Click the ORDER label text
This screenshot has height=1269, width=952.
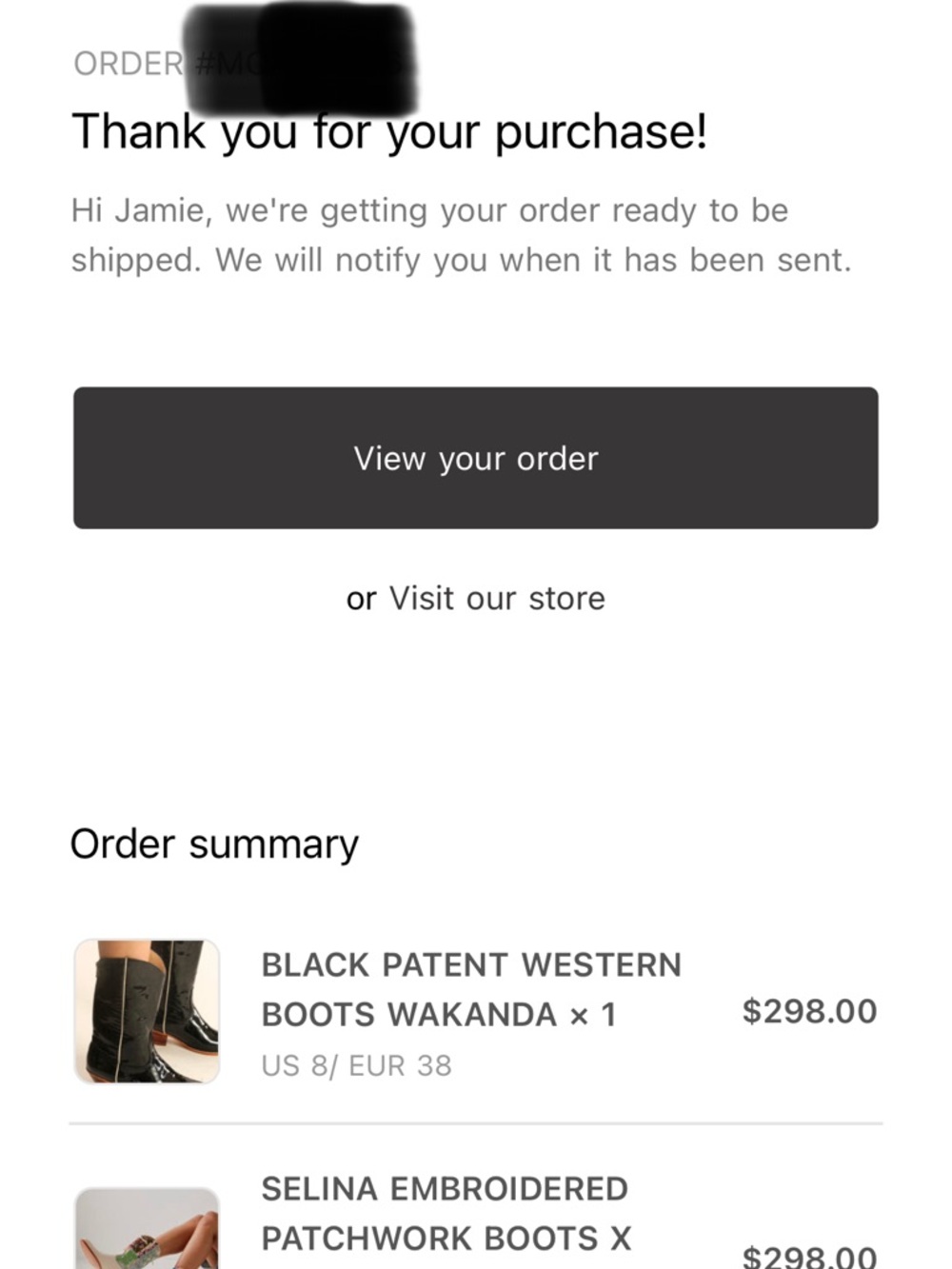tap(124, 64)
